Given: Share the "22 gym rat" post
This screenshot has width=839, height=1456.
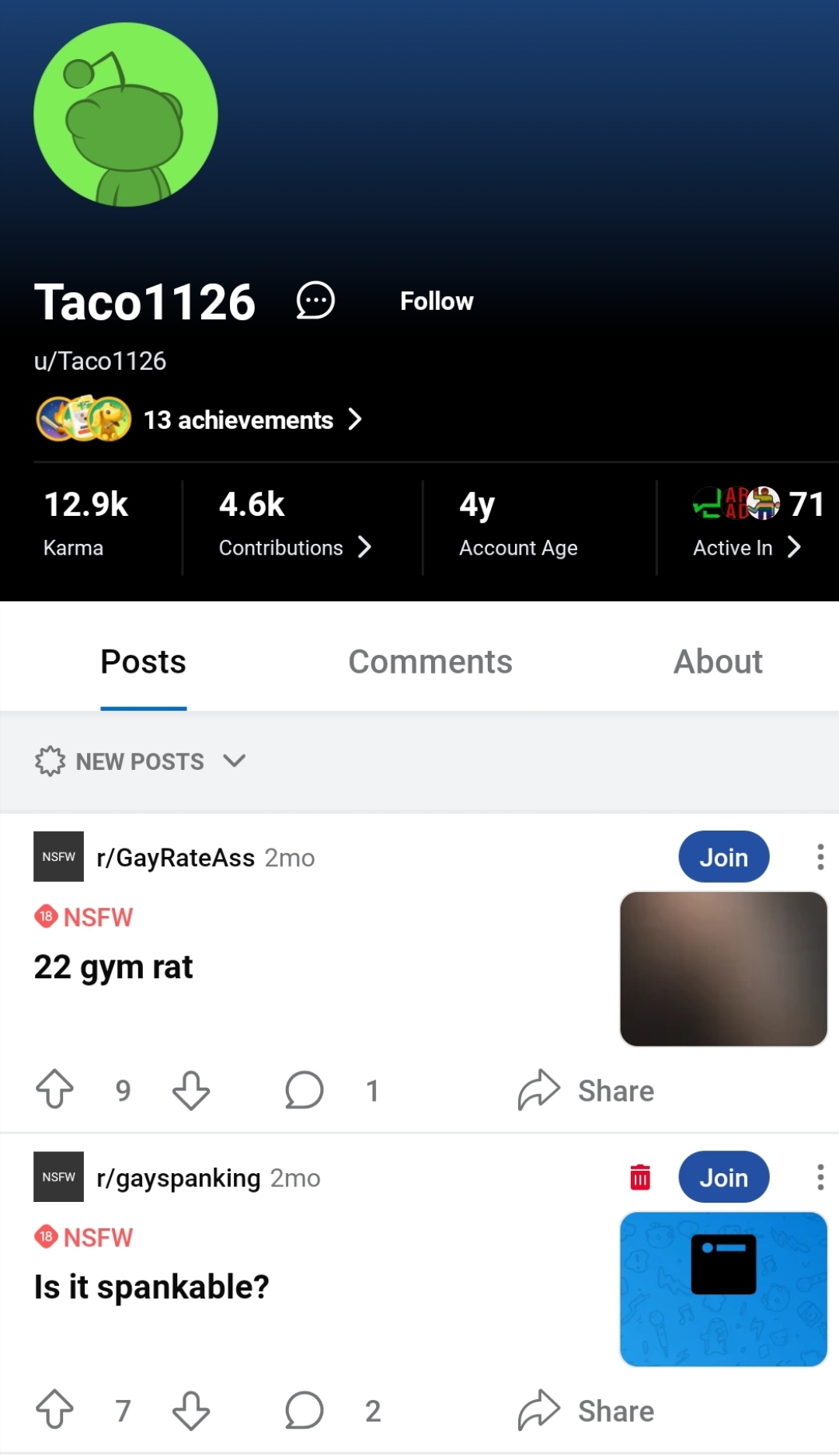Looking at the screenshot, I should (587, 1090).
